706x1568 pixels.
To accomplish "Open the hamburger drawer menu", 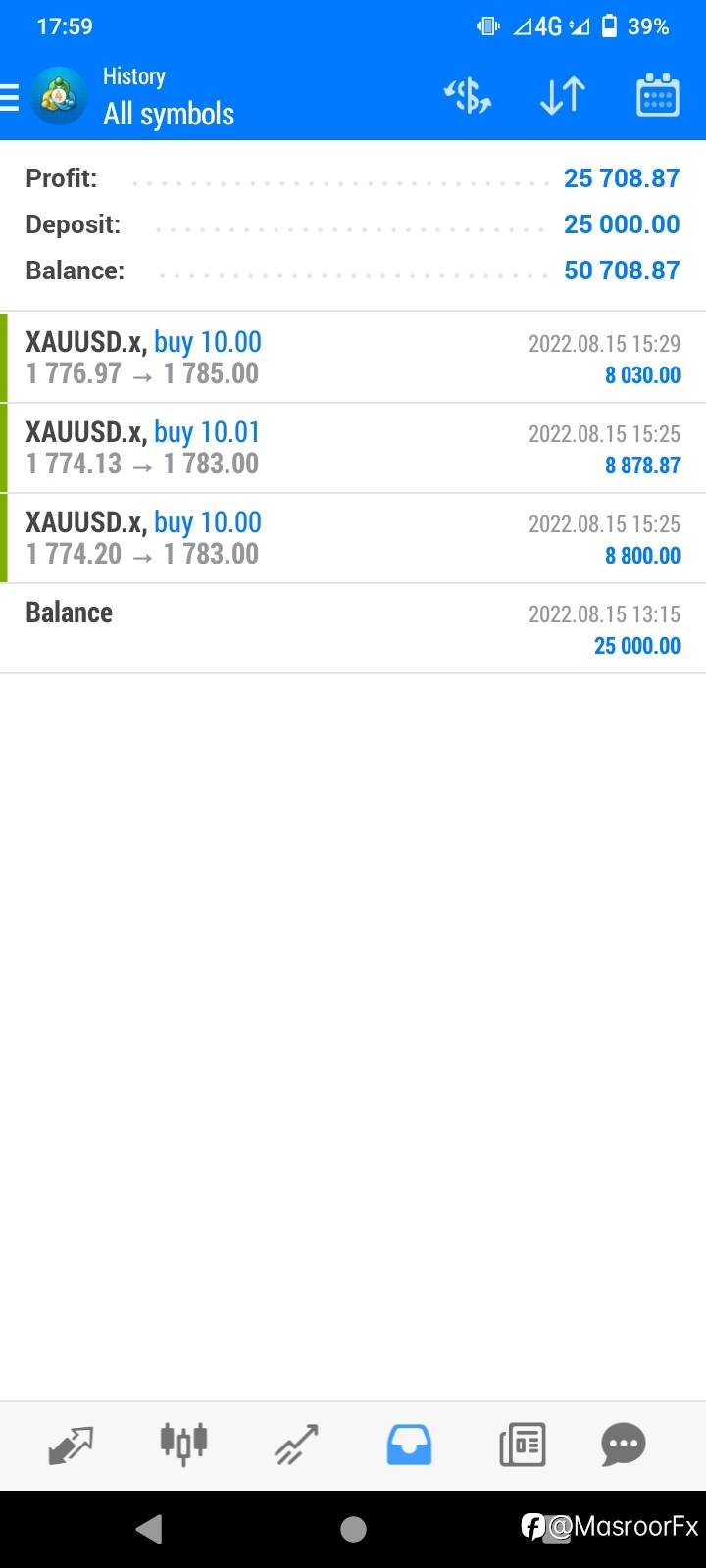I will [x=10, y=97].
